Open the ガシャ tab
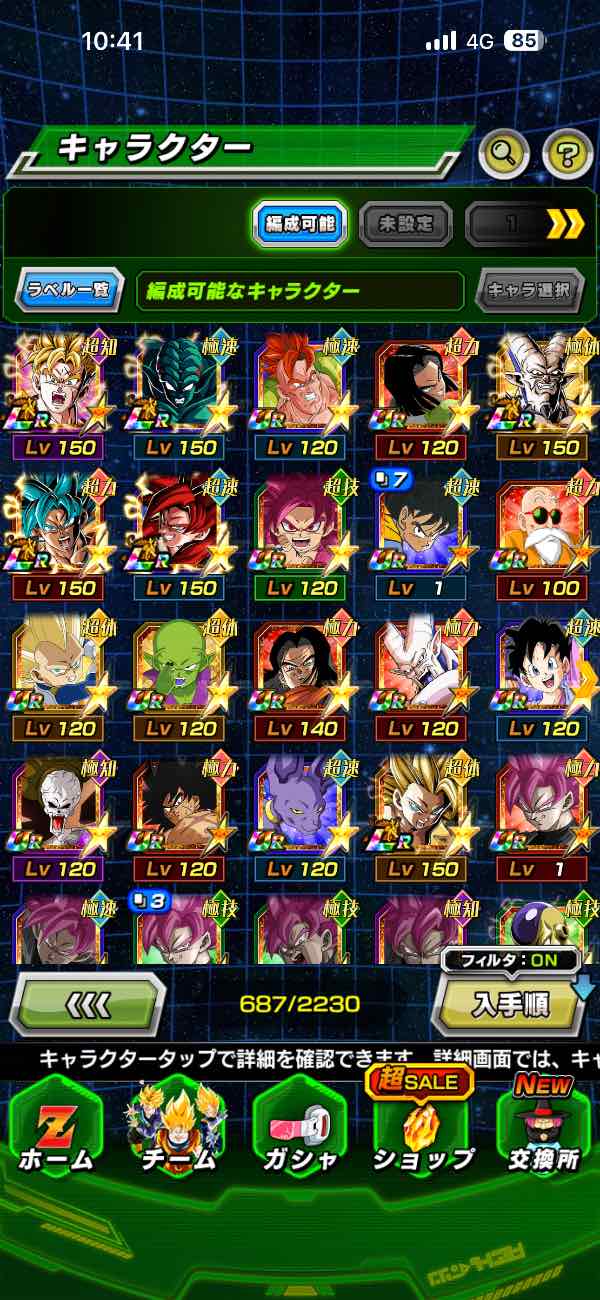 [x=300, y=1130]
